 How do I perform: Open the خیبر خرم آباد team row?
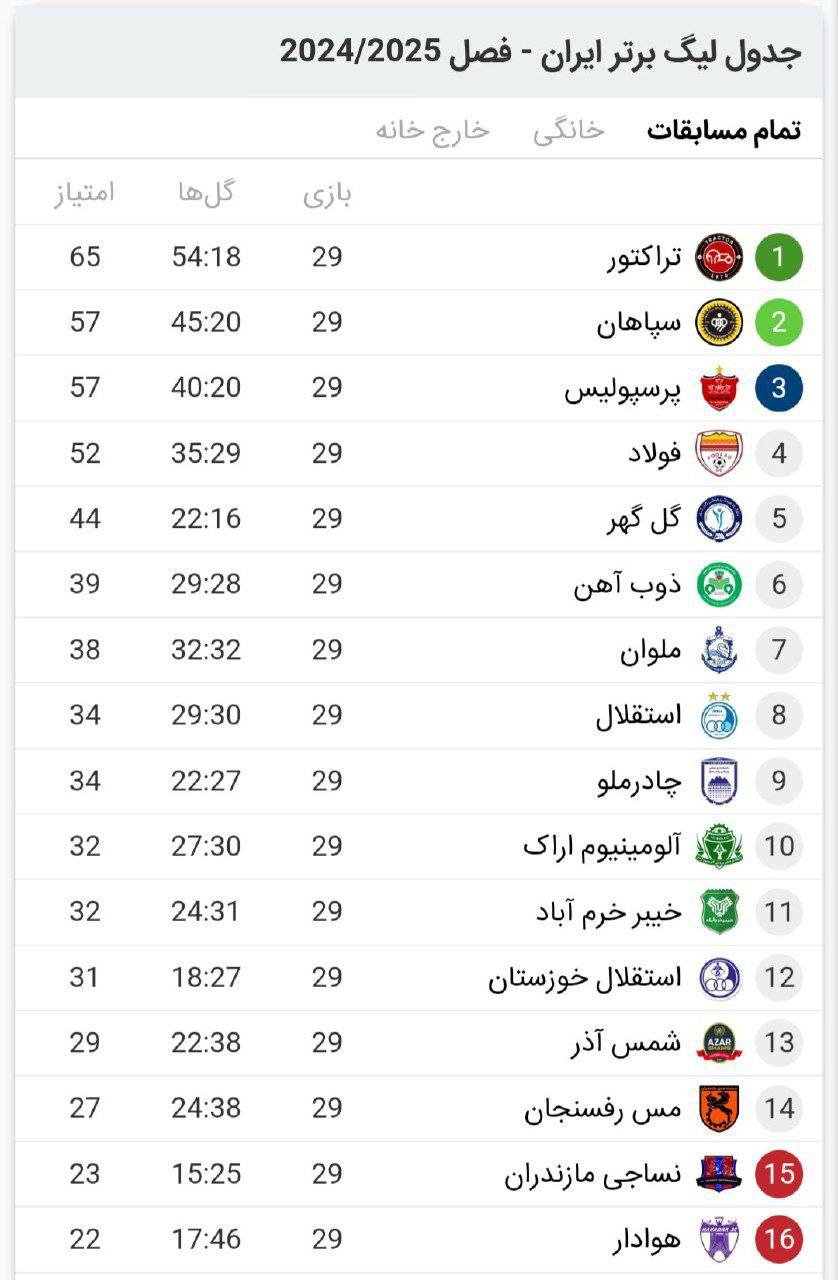point(609,912)
